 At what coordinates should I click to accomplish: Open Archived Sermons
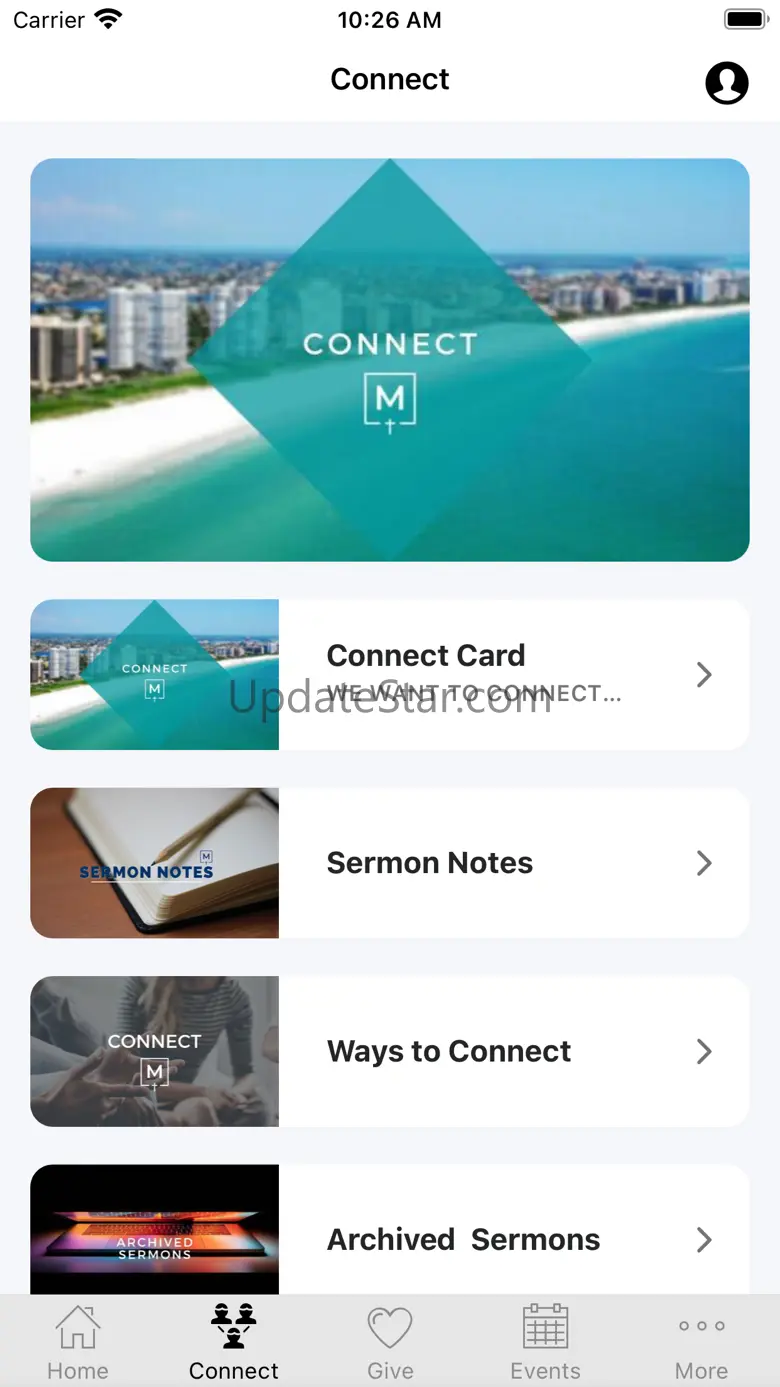[390, 1230]
